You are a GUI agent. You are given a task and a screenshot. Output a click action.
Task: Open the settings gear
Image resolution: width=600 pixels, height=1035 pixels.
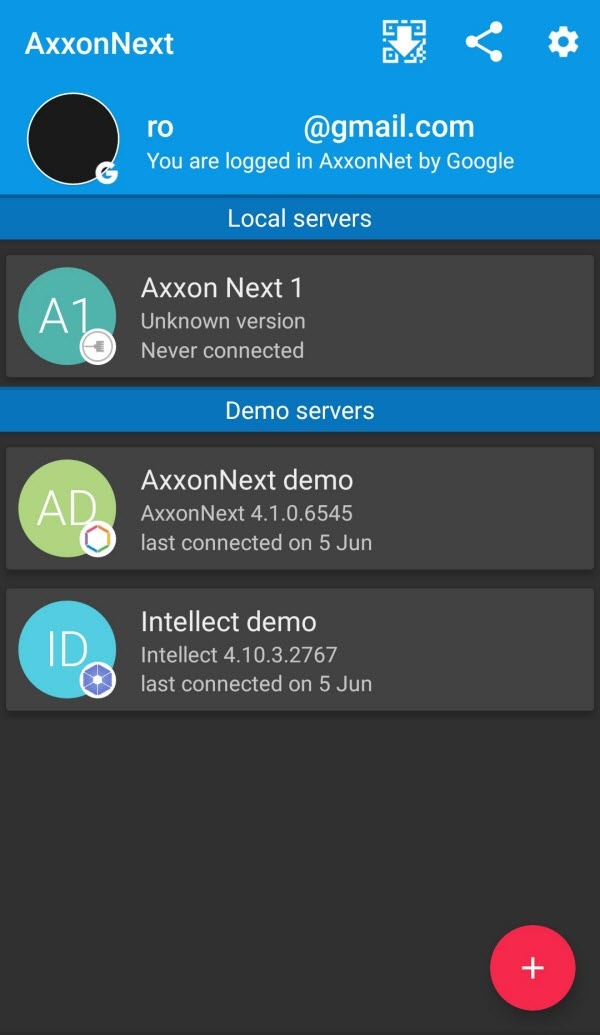point(563,43)
